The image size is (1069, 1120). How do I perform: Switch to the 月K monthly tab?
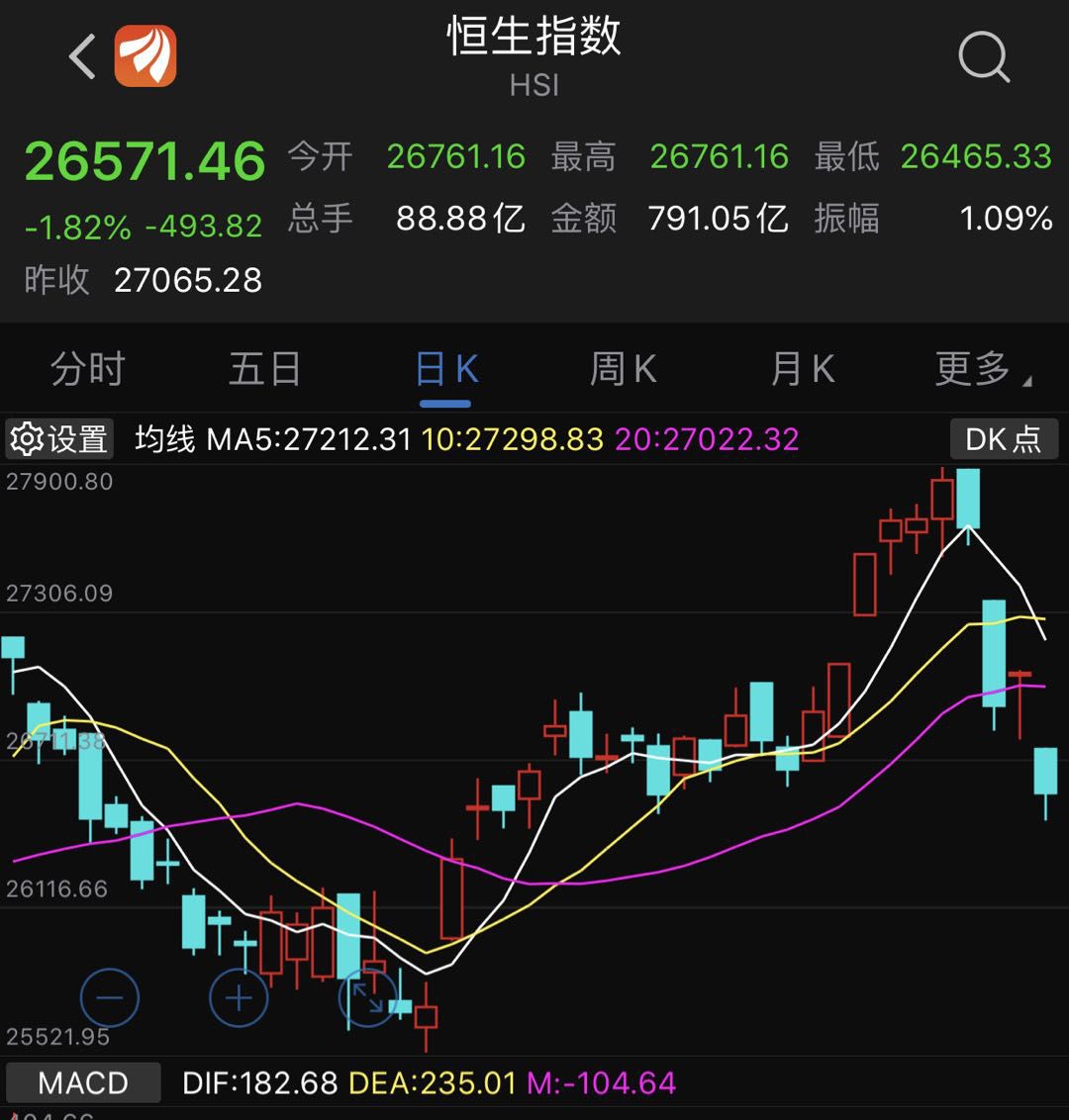(802, 367)
